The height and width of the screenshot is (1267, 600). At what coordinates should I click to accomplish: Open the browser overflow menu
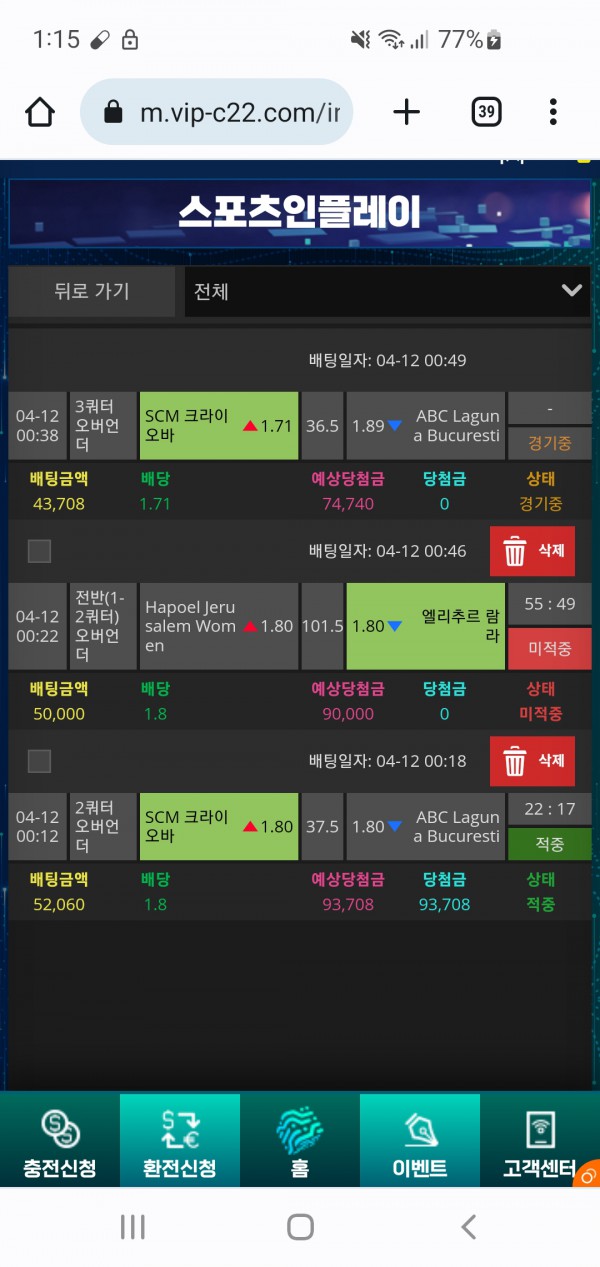[553, 112]
